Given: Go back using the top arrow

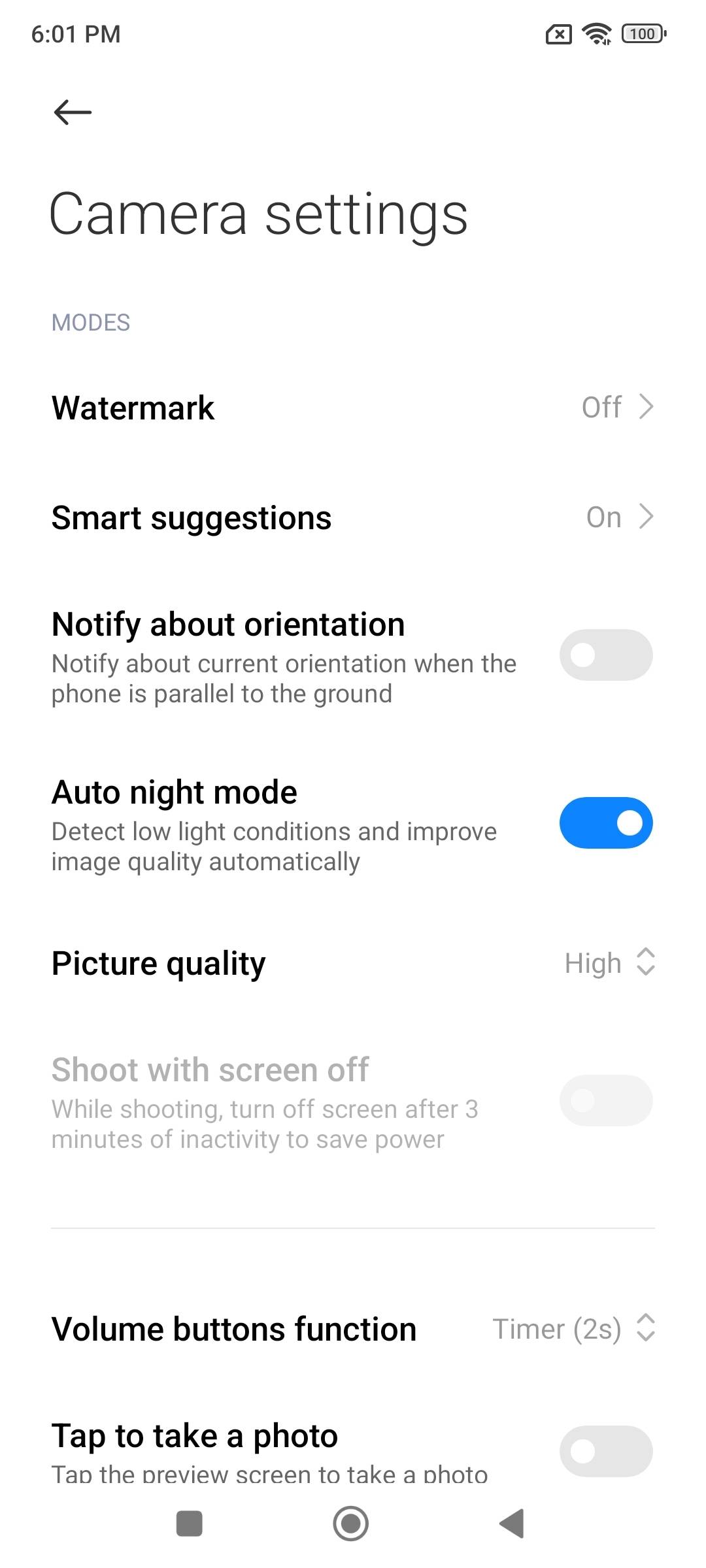Looking at the screenshot, I should point(72,112).
